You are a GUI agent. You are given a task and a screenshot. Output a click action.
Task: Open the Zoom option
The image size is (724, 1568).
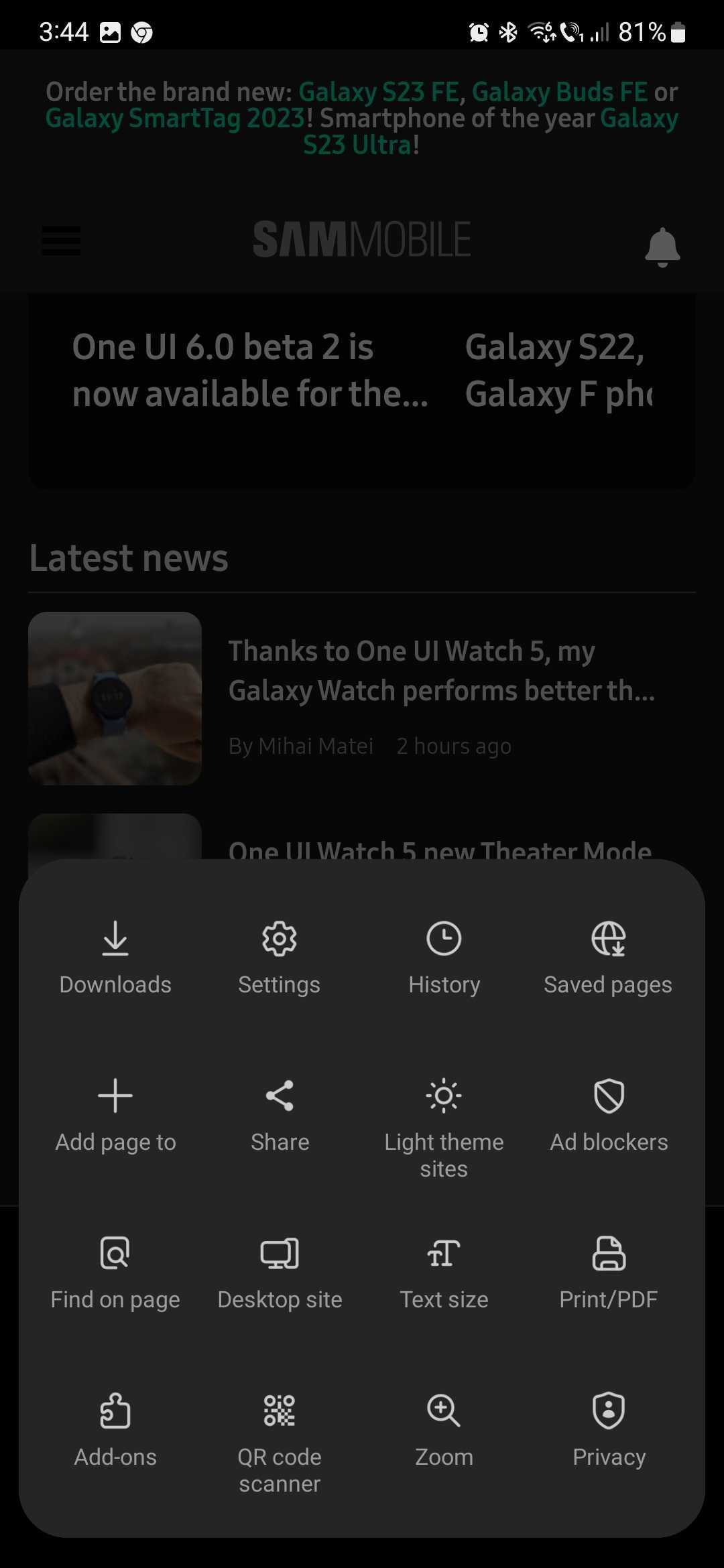[x=444, y=1429]
